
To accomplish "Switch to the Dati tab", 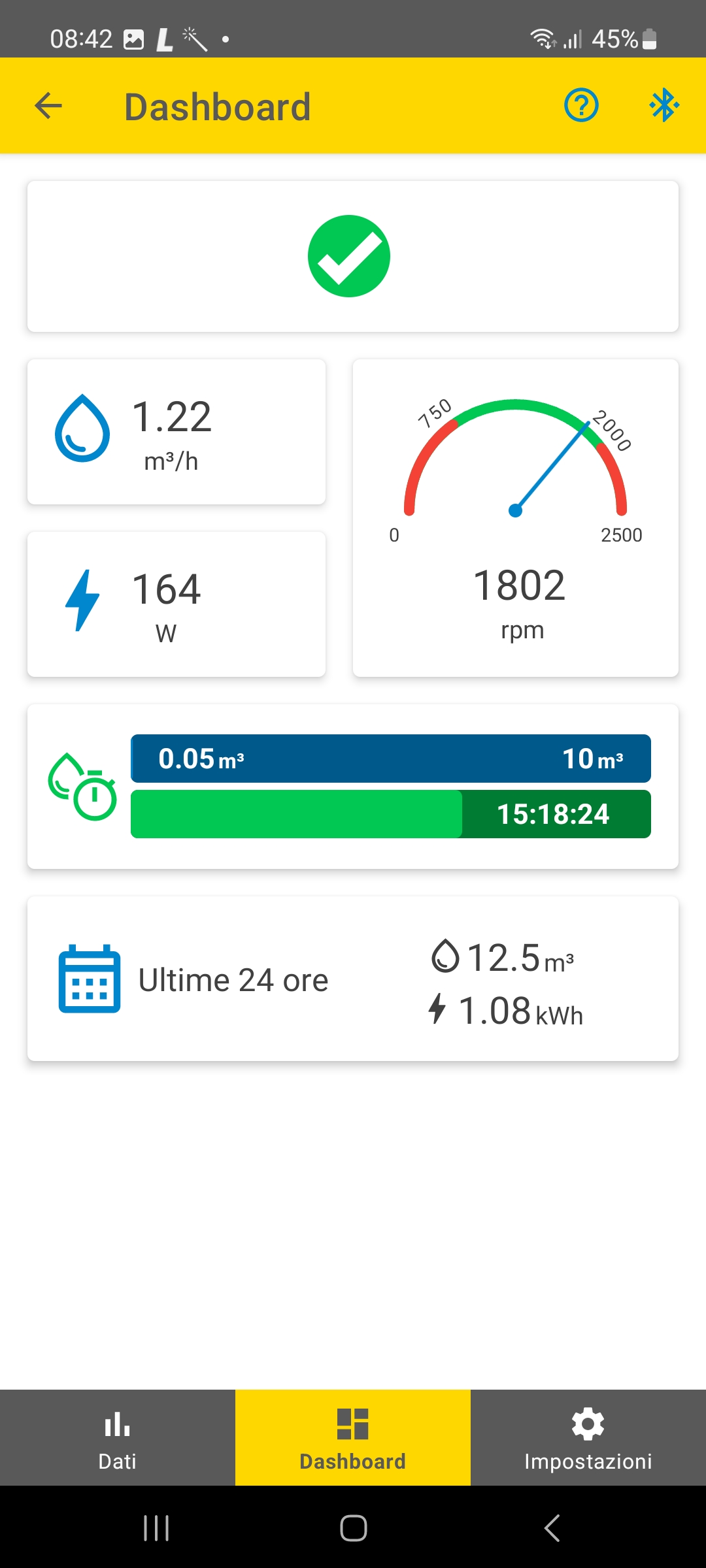I will coord(118,1437).
